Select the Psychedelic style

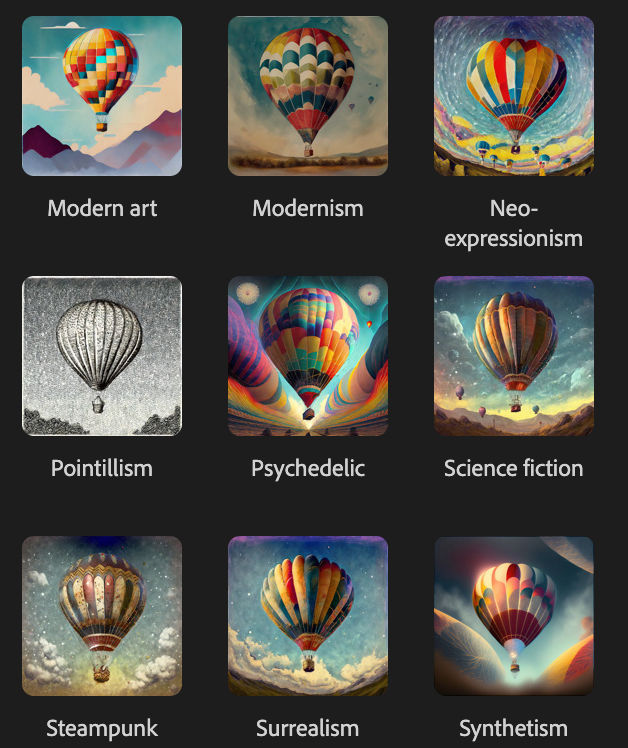pyautogui.click(x=308, y=356)
